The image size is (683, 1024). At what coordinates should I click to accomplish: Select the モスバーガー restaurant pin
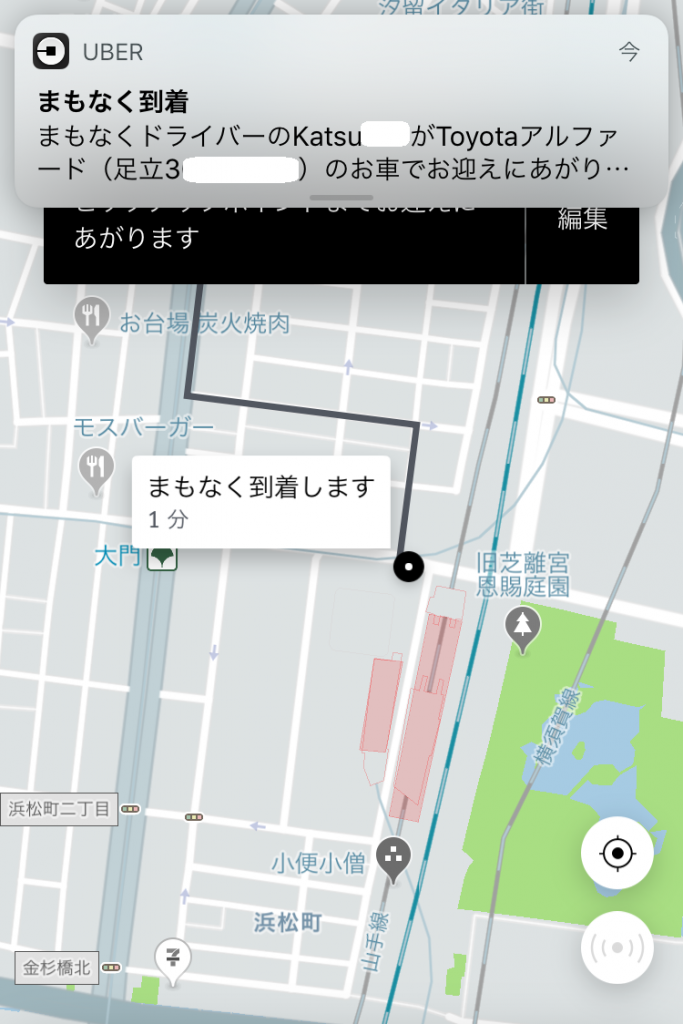click(96, 466)
